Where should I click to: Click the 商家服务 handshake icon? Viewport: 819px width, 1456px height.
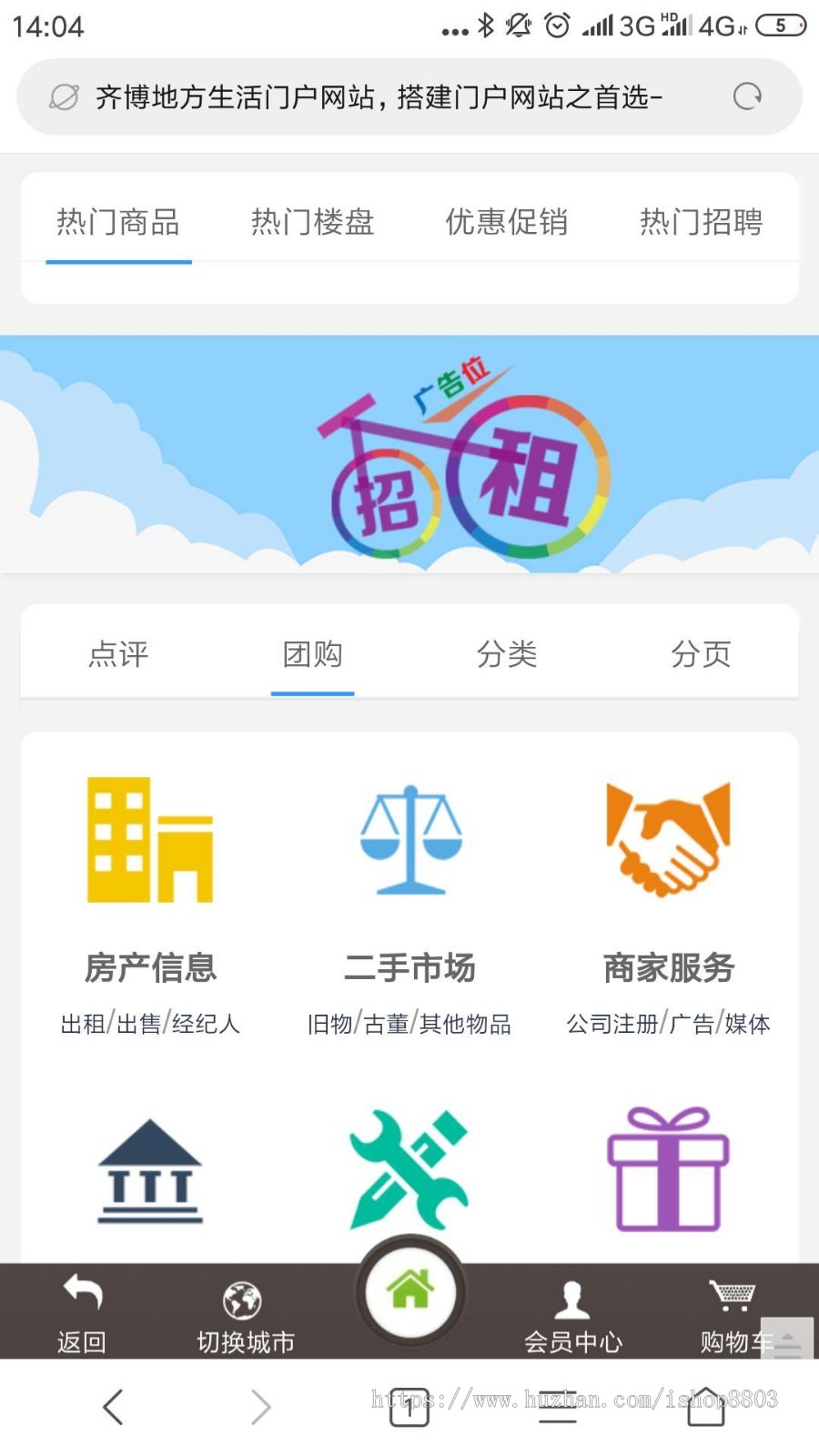[x=669, y=839]
